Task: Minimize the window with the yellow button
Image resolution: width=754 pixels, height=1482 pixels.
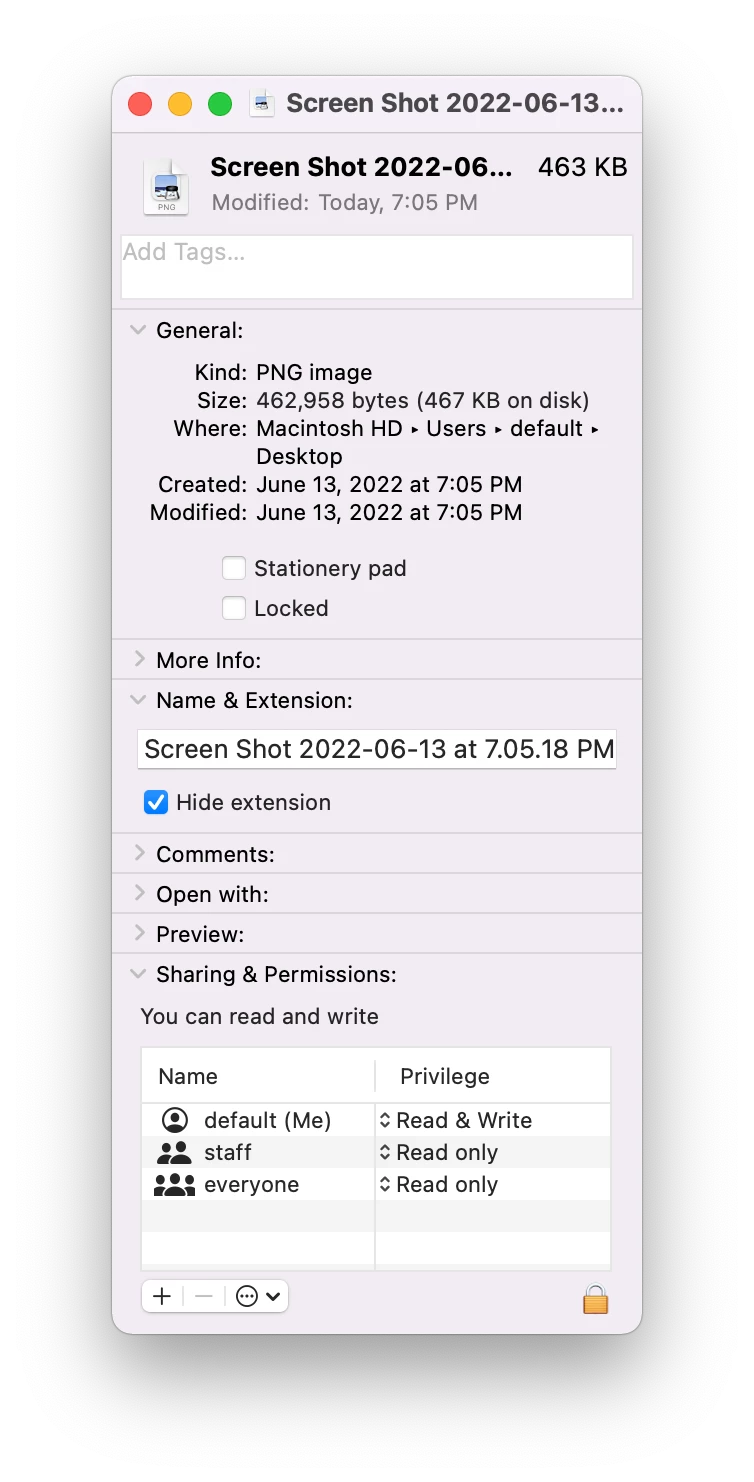Action: coord(180,104)
